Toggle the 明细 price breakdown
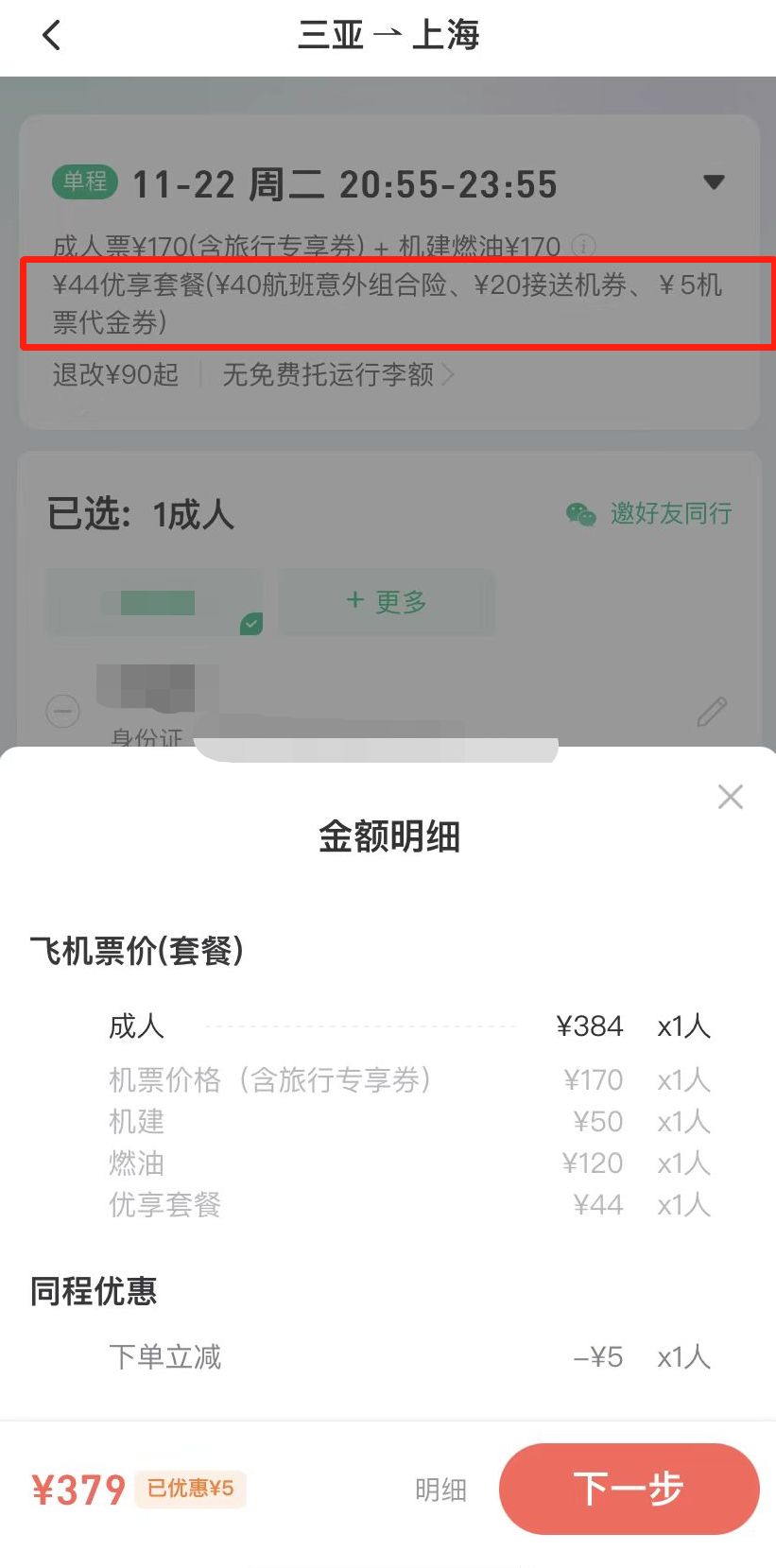 point(440,1490)
